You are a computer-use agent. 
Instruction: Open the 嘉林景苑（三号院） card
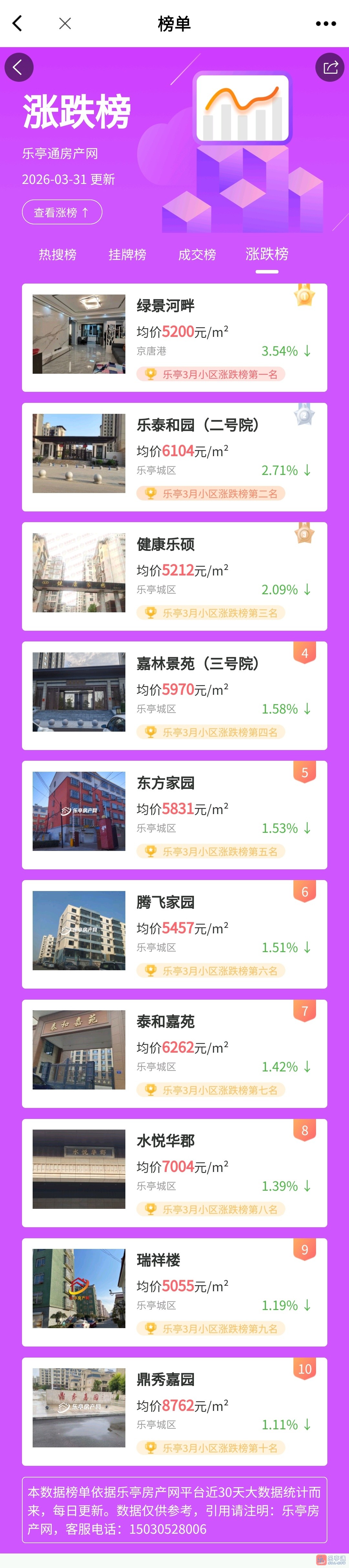point(174,695)
